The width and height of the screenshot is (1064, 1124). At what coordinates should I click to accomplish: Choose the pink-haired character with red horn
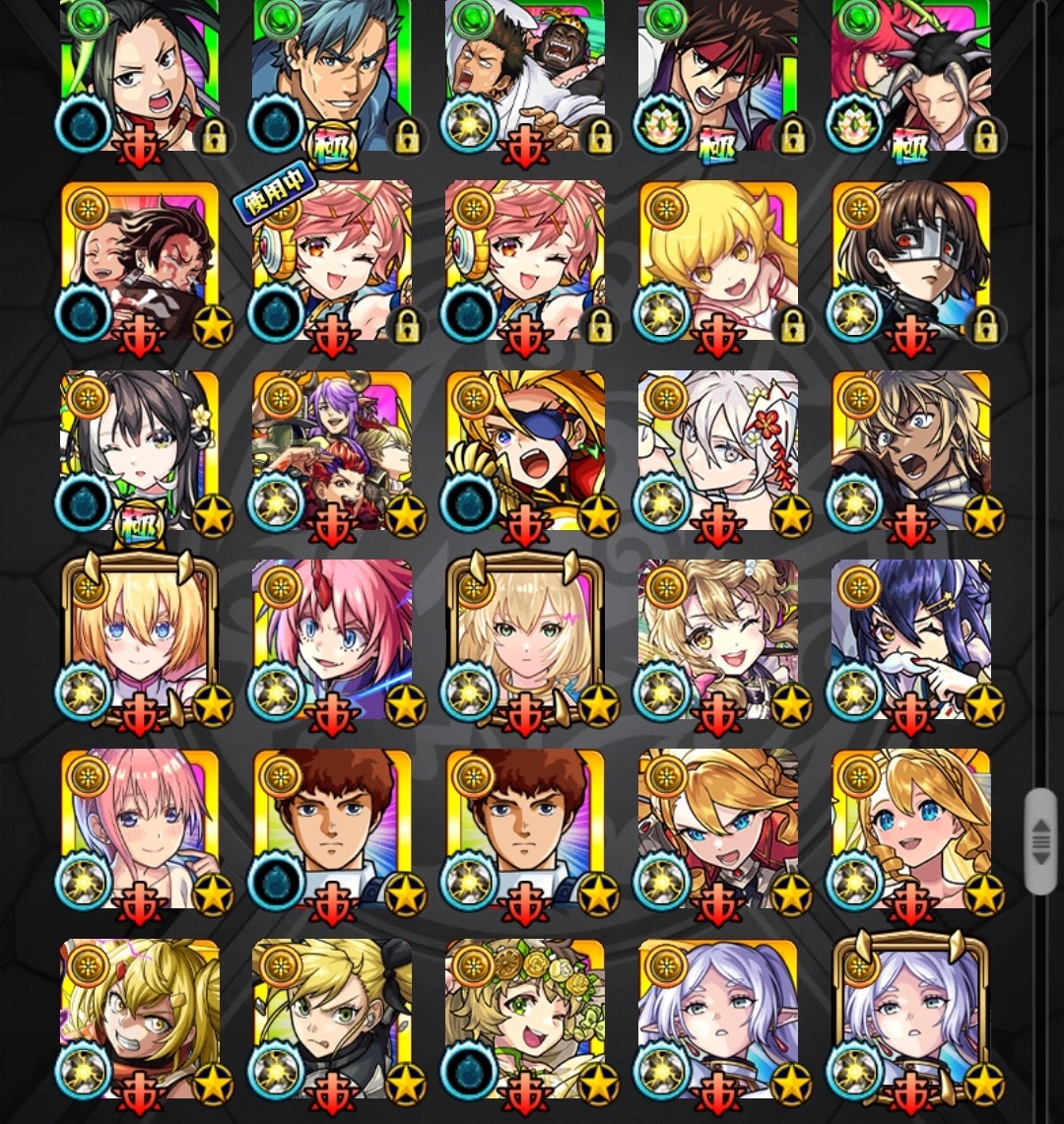click(x=332, y=638)
